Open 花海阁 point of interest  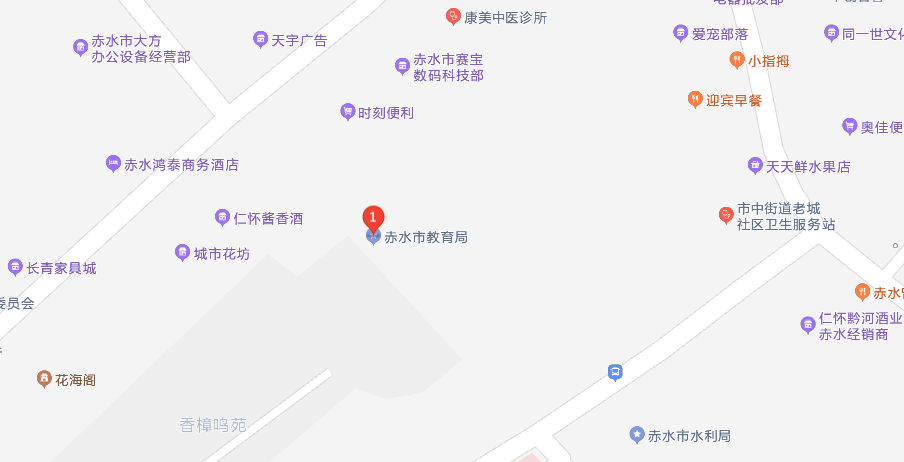pyautogui.click(x=44, y=379)
